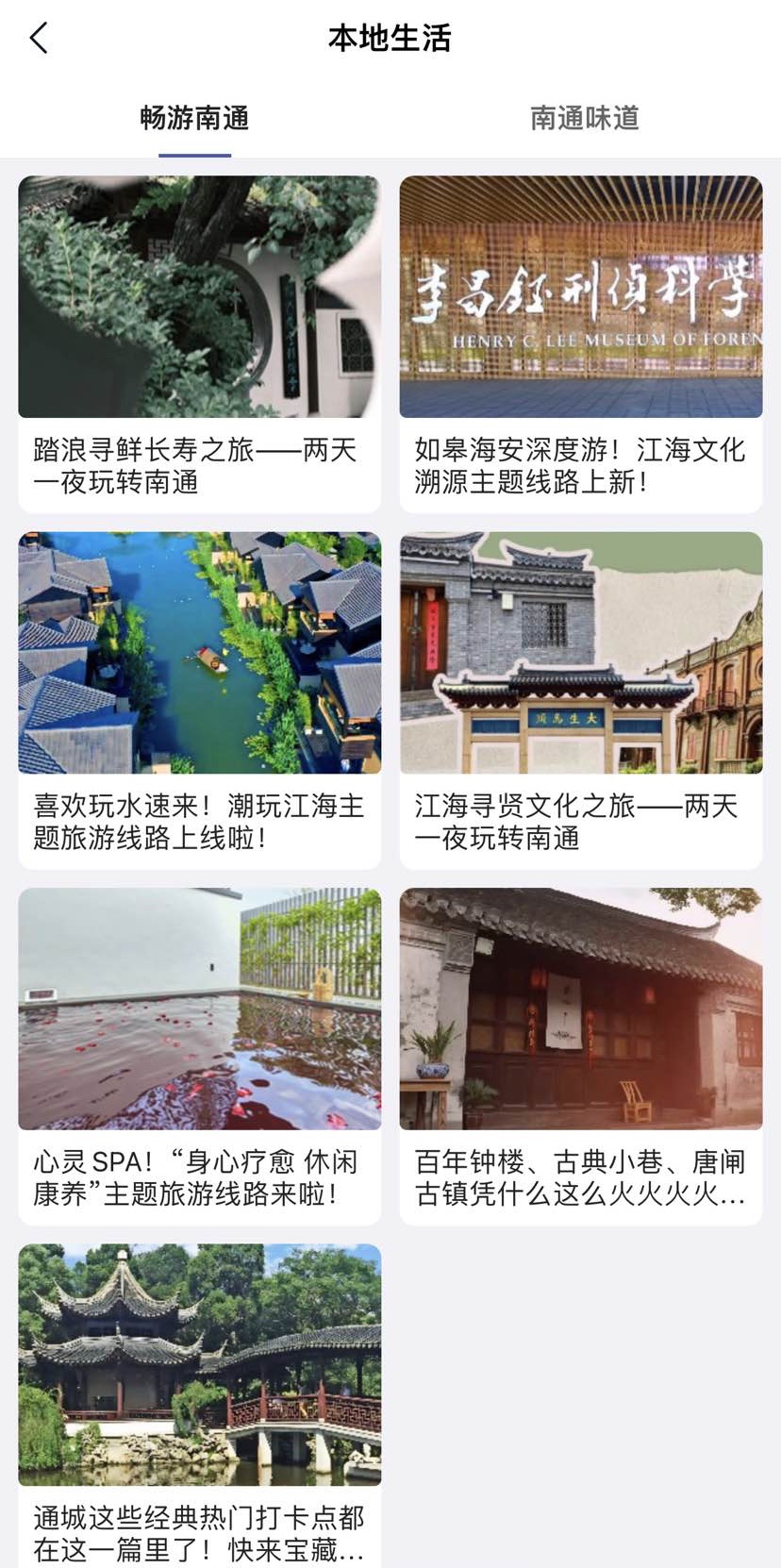Image resolution: width=781 pixels, height=1568 pixels.
Task: Open 心灵SPA 身心疗愈 route card
Action: pos(199,1055)
